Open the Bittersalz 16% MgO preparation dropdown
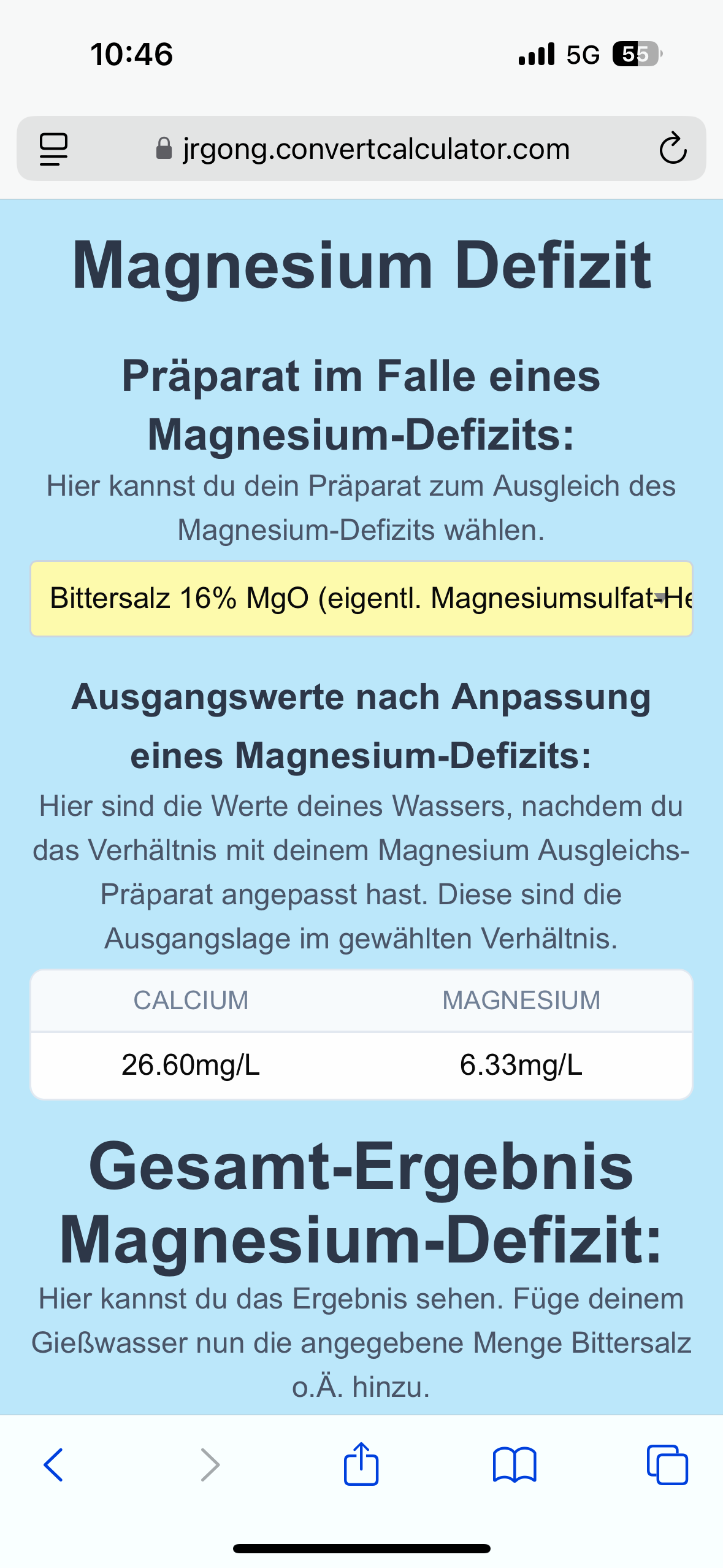This screenshot has width=723, height=1568. click(x=361, y=598)
